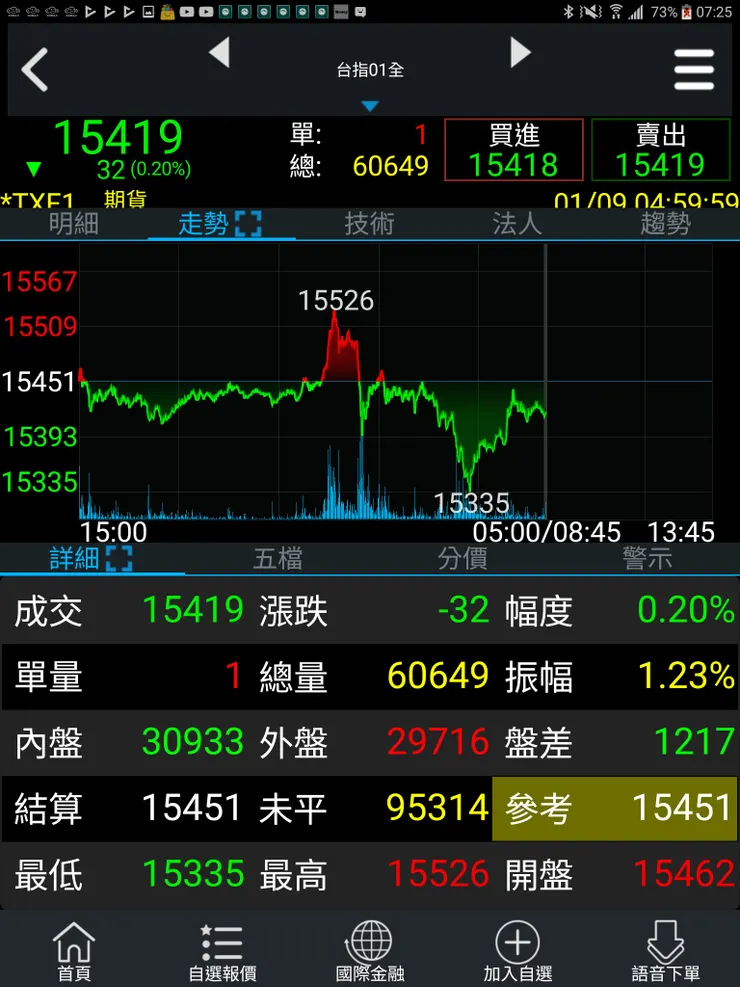Tap the 賣出 15419 sell button
This screenshot has width=740, height=987.
click(661, 150)
